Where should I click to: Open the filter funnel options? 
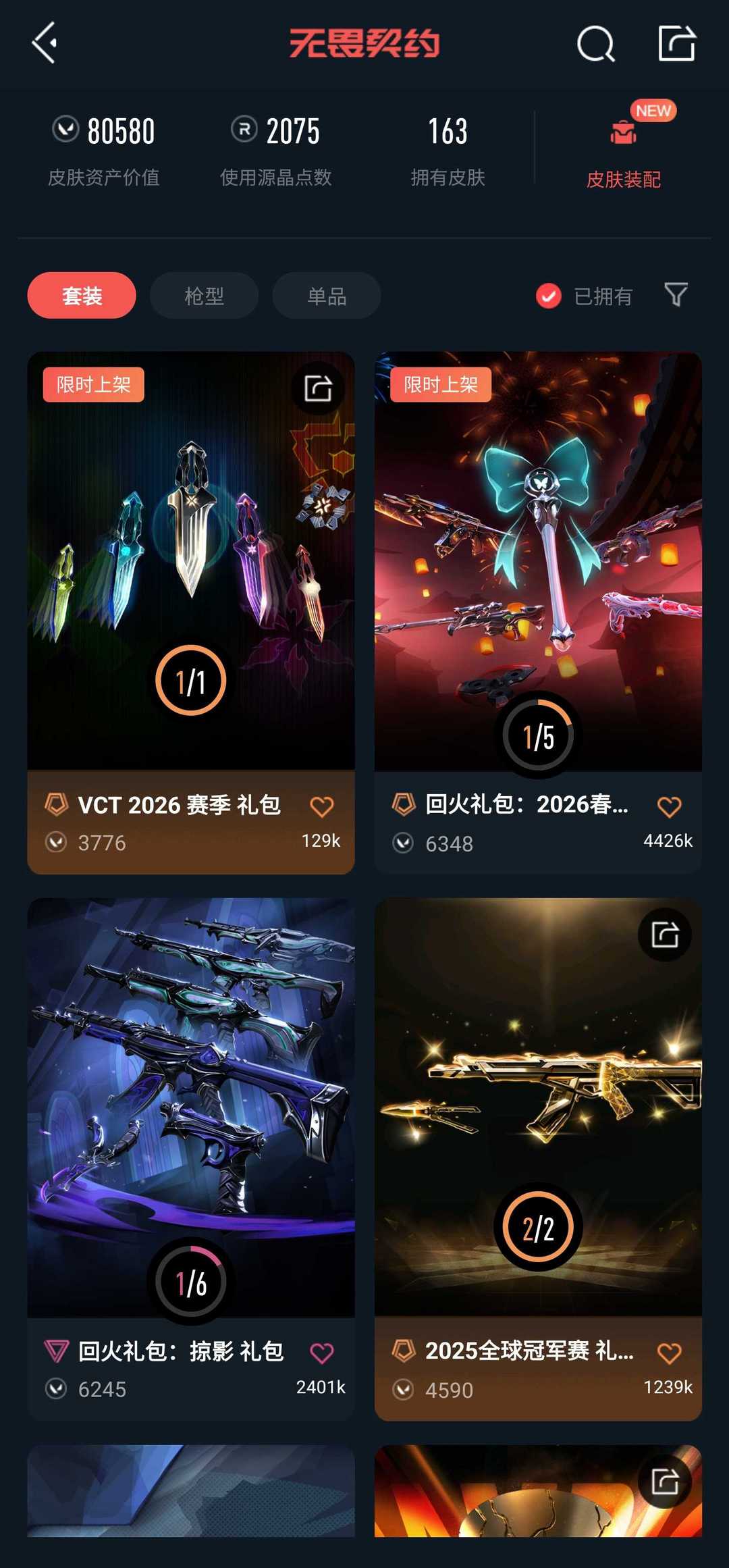point(676,294)
